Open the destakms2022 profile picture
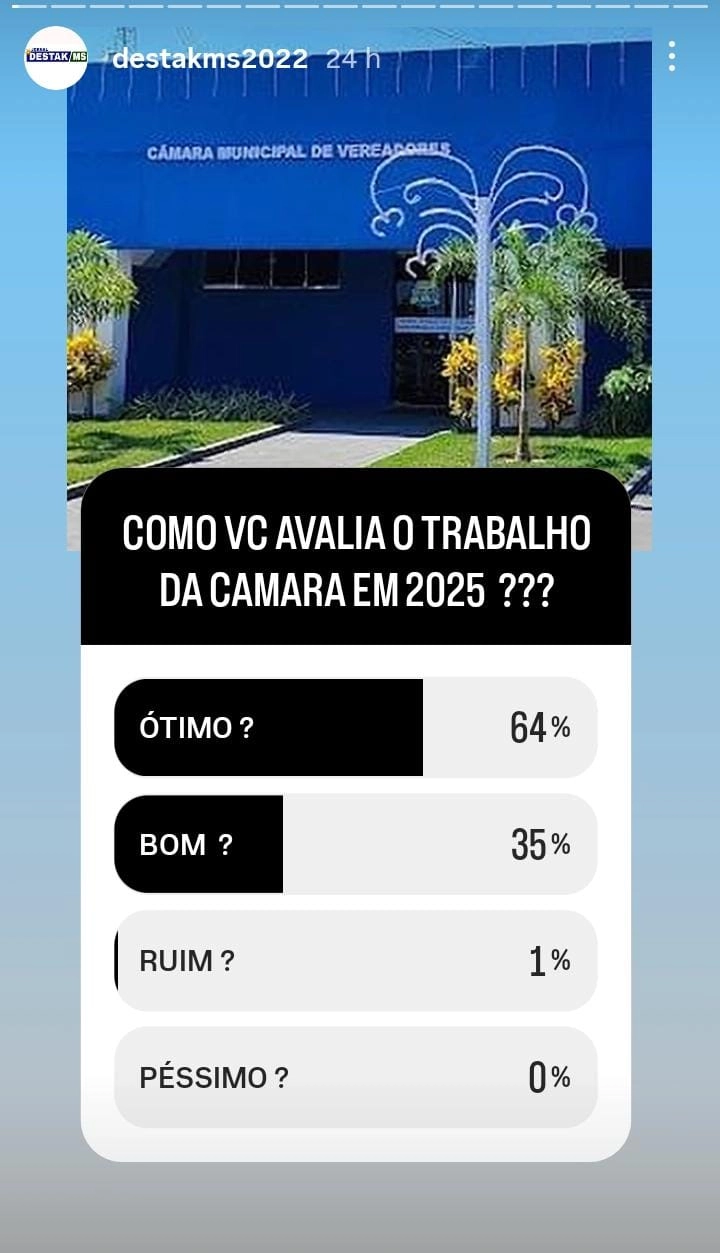 pyautogui.click(x=56, y=58)
